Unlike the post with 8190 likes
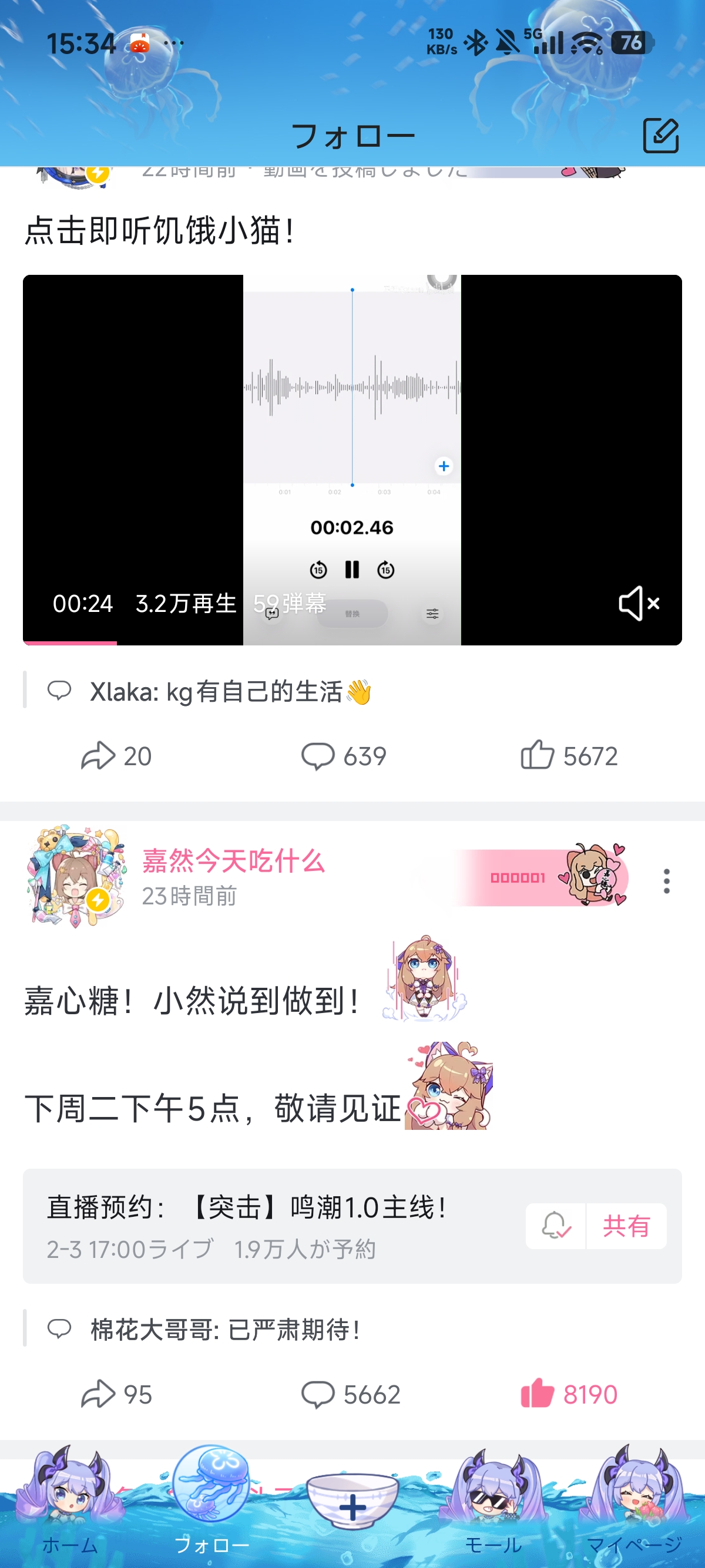The width and height of the screenshot is (705, 1568). pos(569,1394)
